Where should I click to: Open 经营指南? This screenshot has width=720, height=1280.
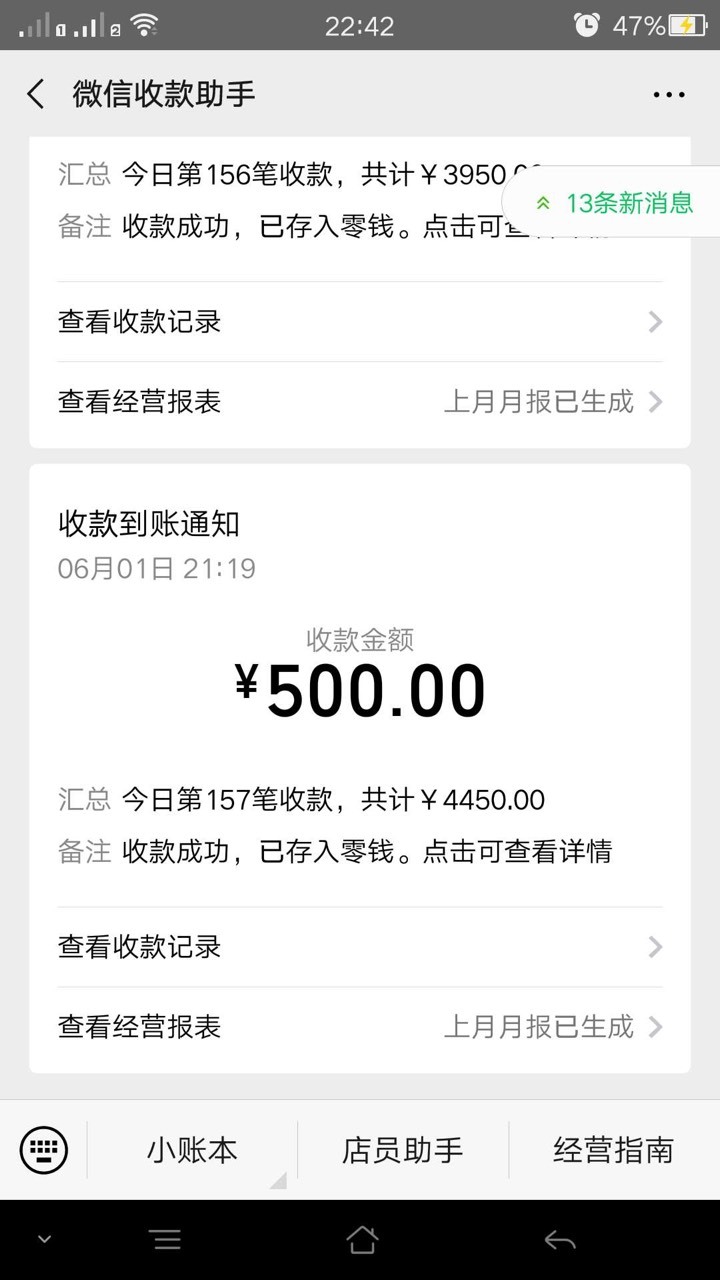pos(614,1150)
